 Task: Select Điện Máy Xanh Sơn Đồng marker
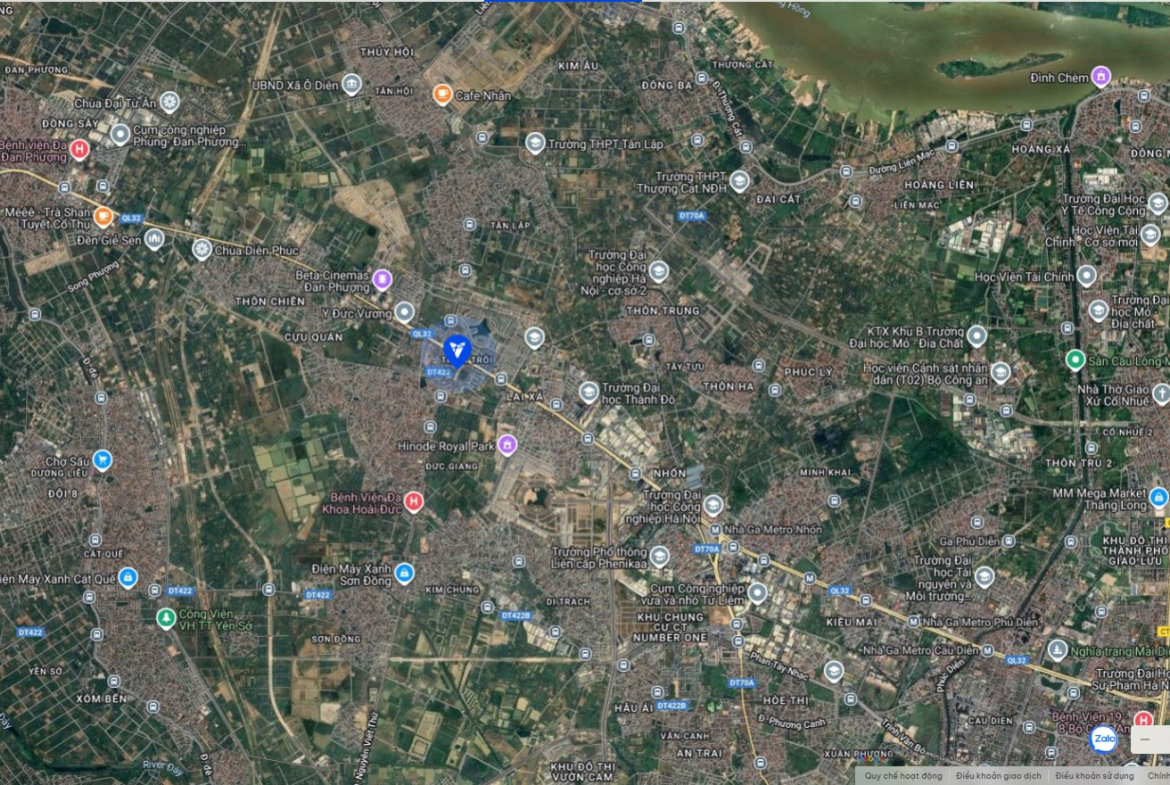pos(404,573)
